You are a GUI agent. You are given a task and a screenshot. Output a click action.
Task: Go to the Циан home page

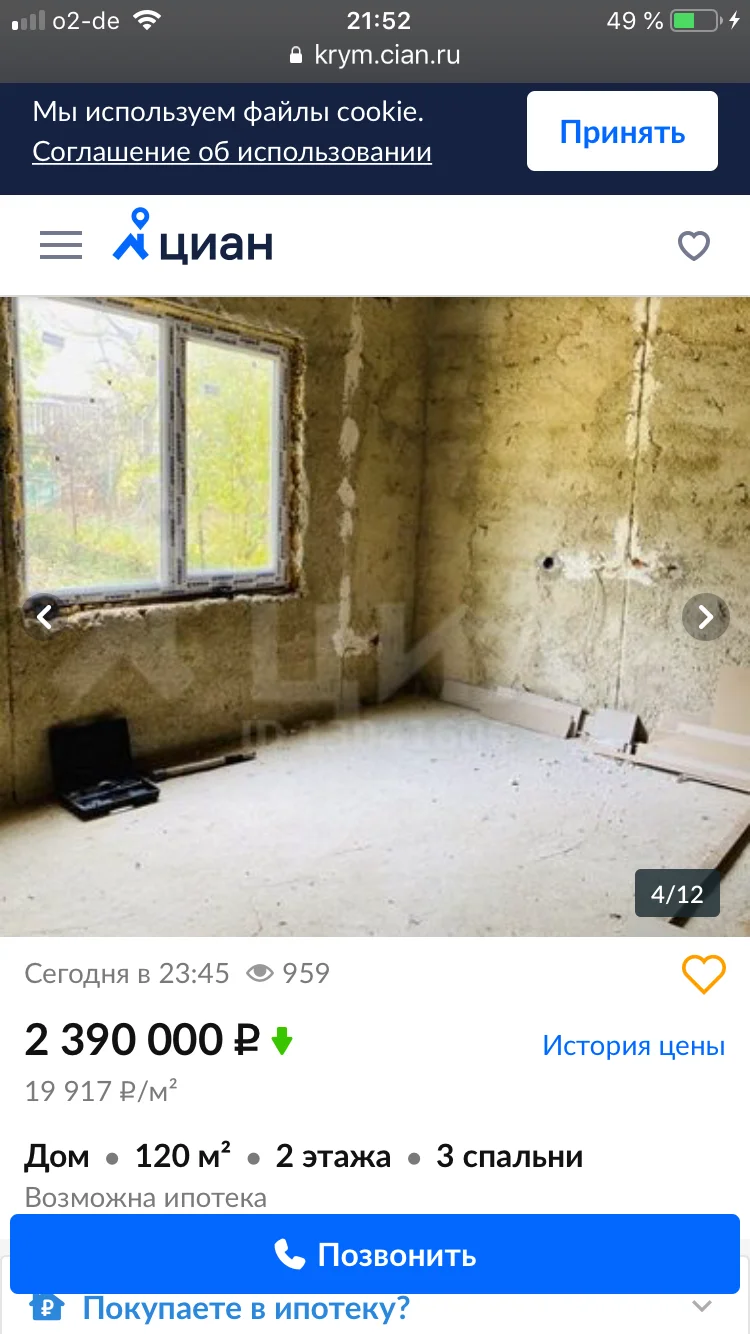(193, 238)
